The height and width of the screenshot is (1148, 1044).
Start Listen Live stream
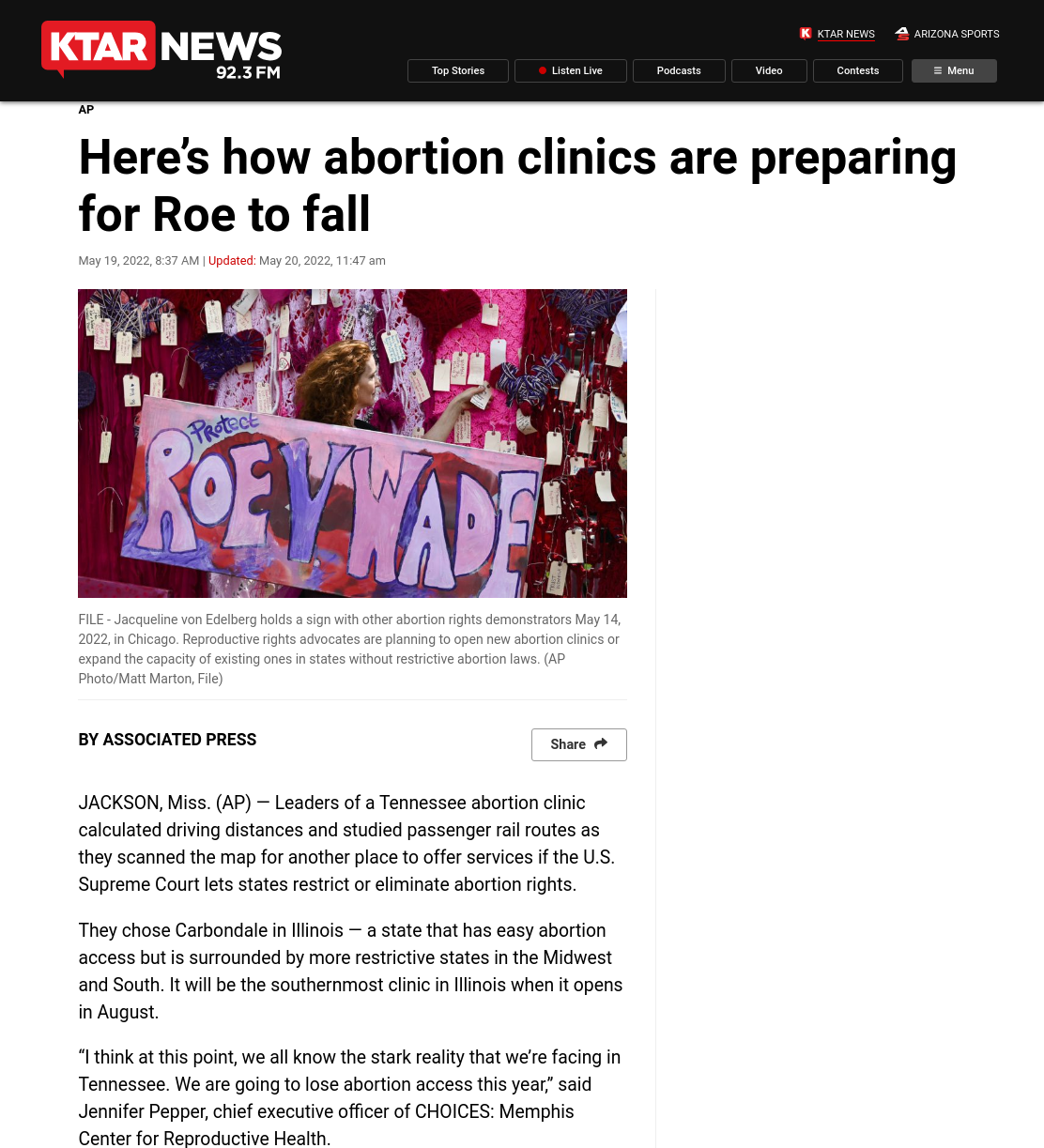click(x=571, y=70)
